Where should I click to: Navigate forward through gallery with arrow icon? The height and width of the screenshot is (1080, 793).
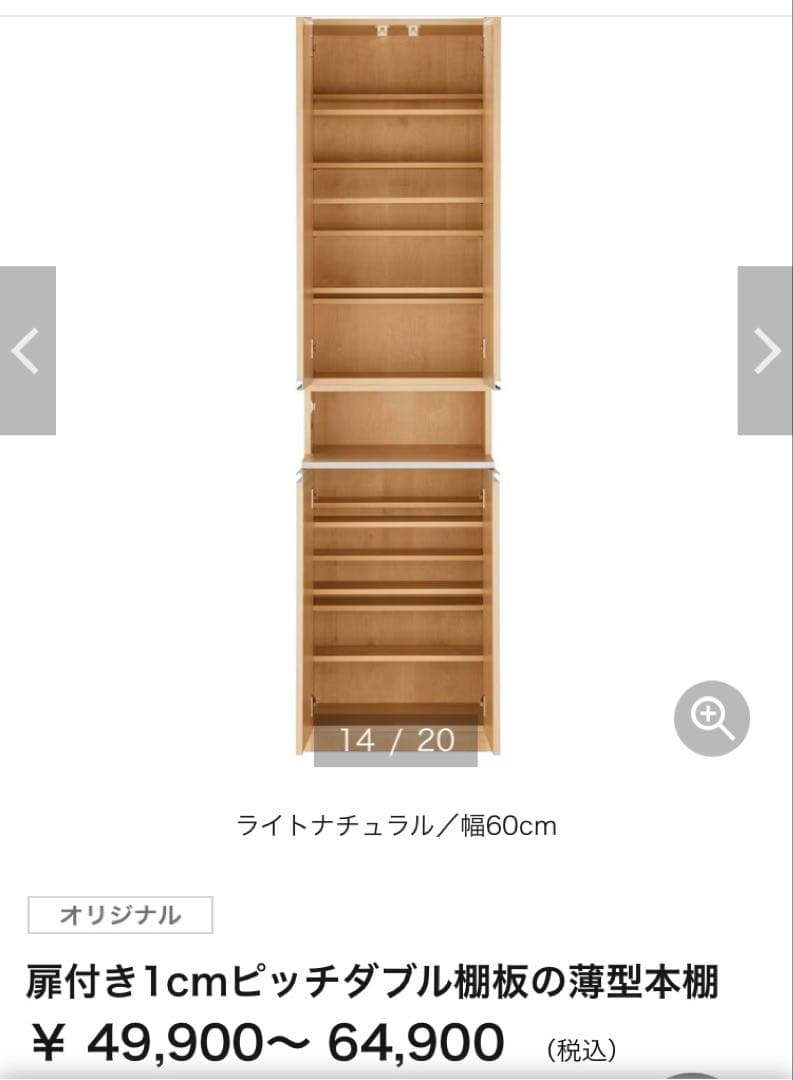pyautogui.click(x=765, y=350)
